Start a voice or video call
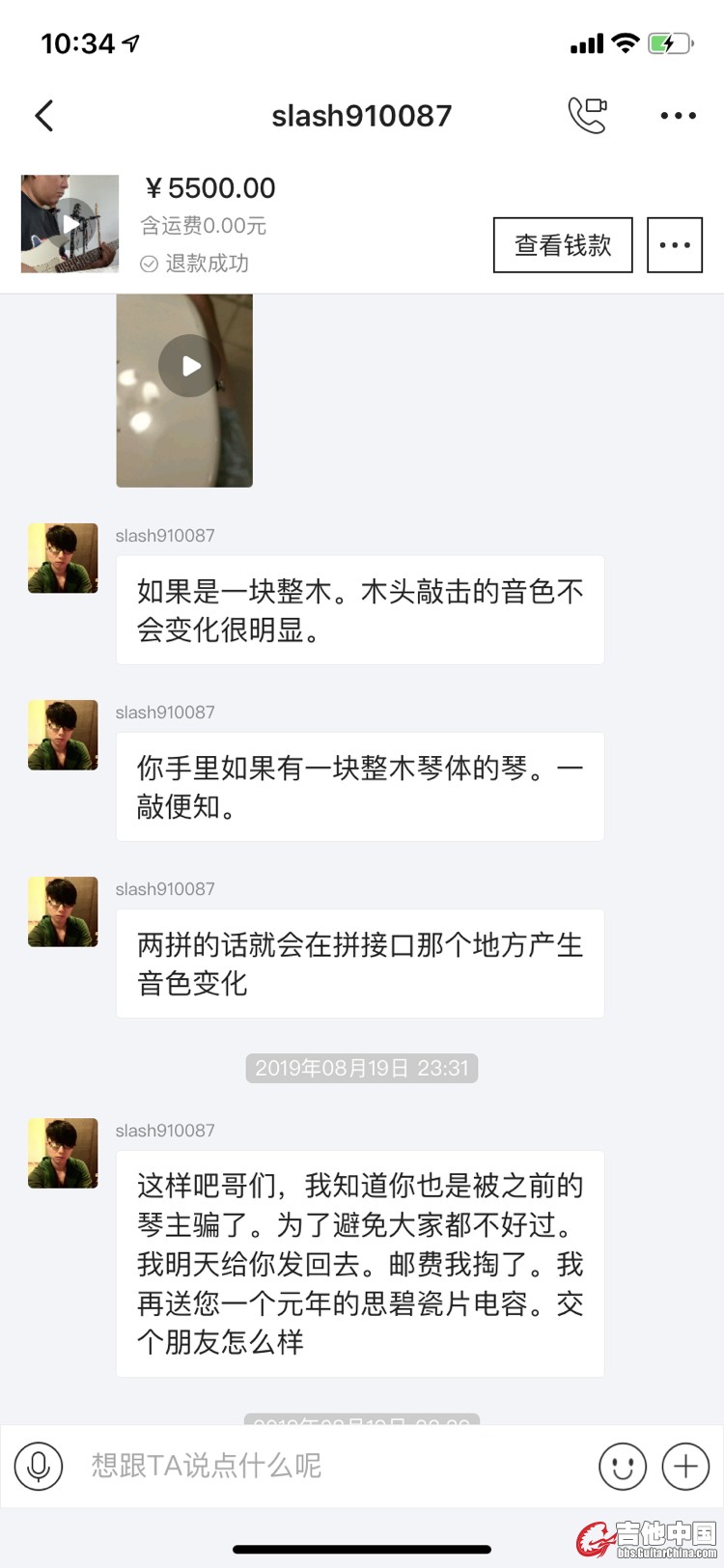The image size is (724, 1568). [587, 116]
